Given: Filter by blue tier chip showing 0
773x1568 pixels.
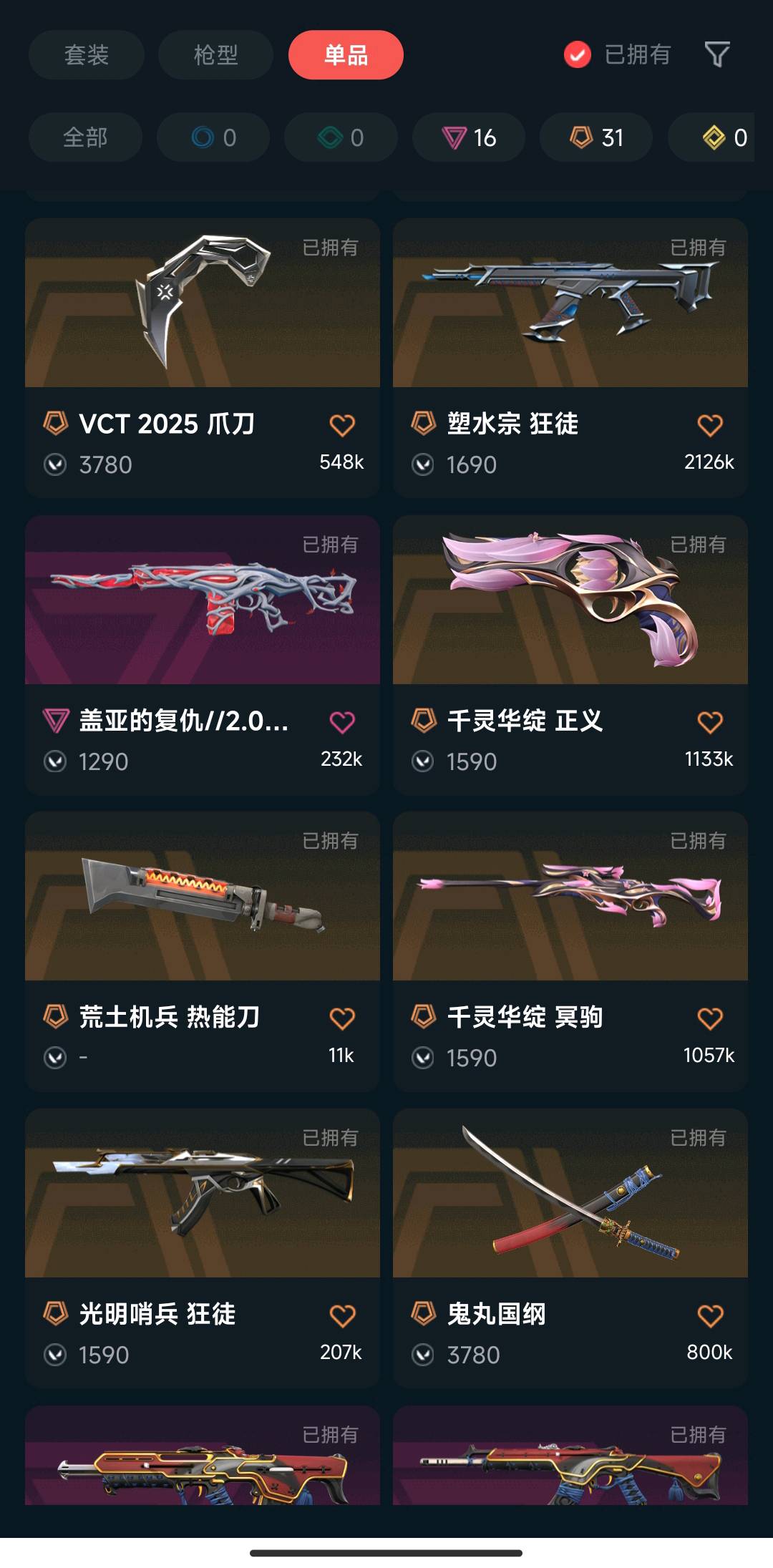Looking at the screenshot, I should 213,137.
